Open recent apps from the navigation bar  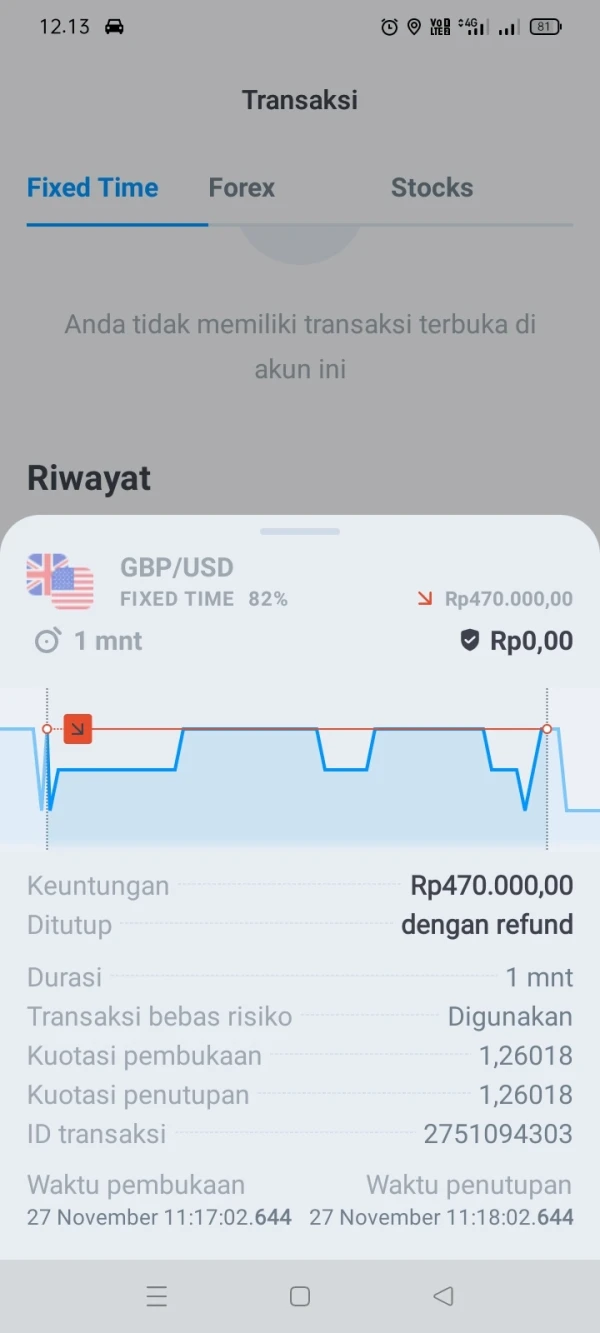click(157, 1296)
